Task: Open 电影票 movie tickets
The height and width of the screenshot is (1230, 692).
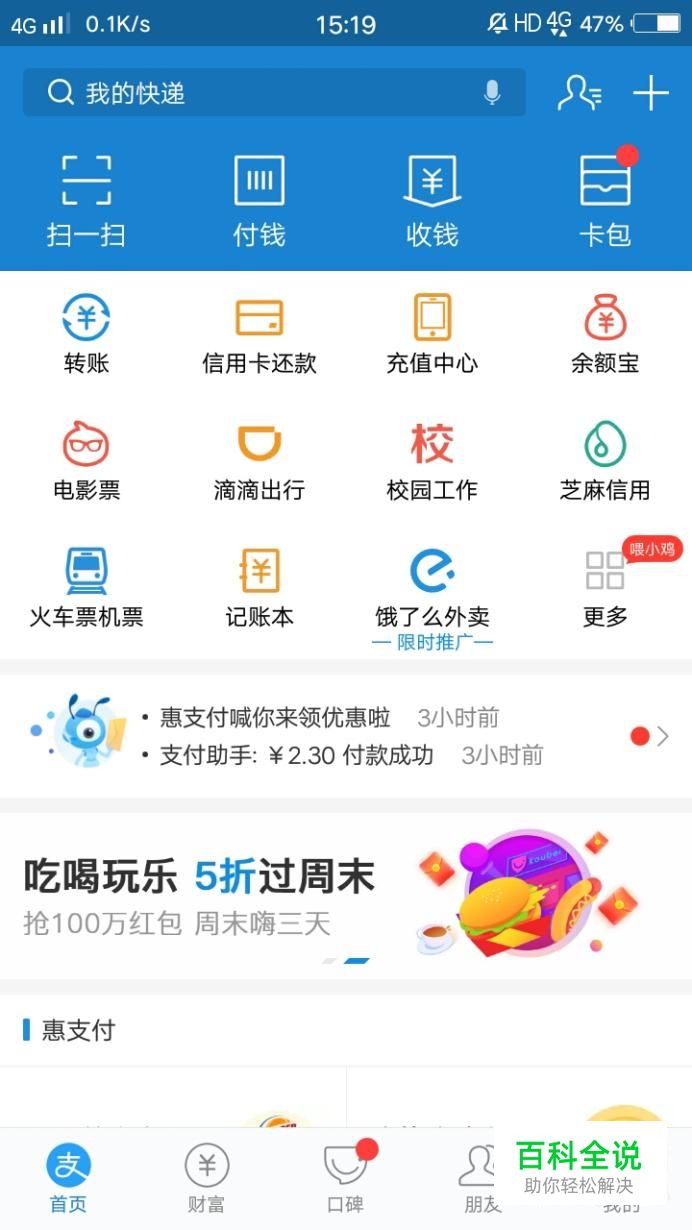Action: (86, 461)
